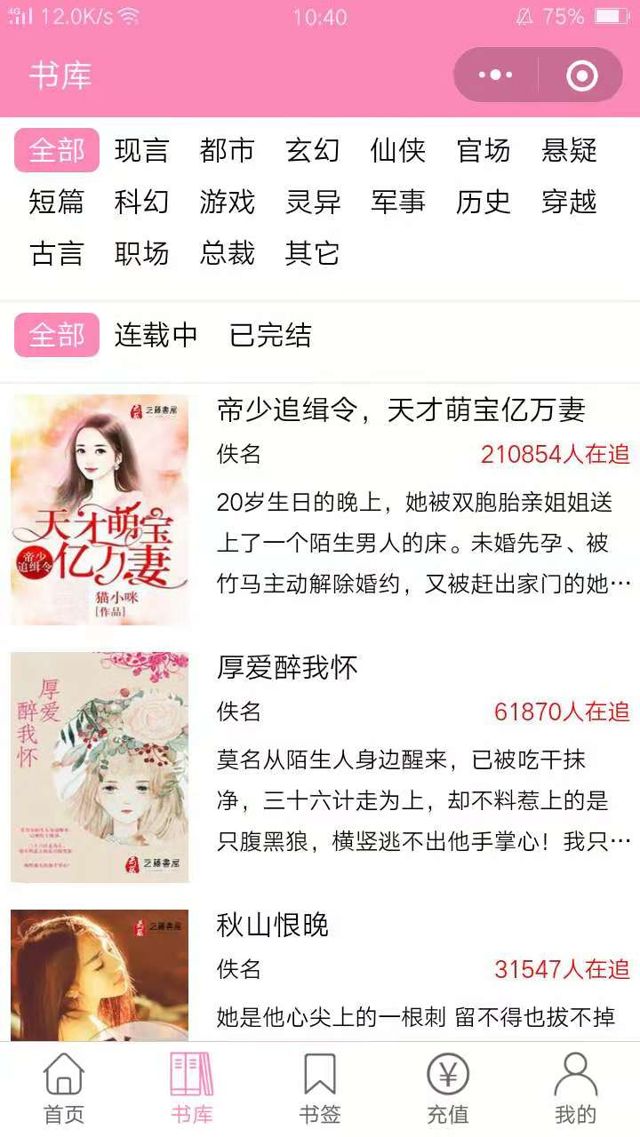The image size is (640, 1137).
Task: Filter by 仙侠 category
Action: (398, 151)
